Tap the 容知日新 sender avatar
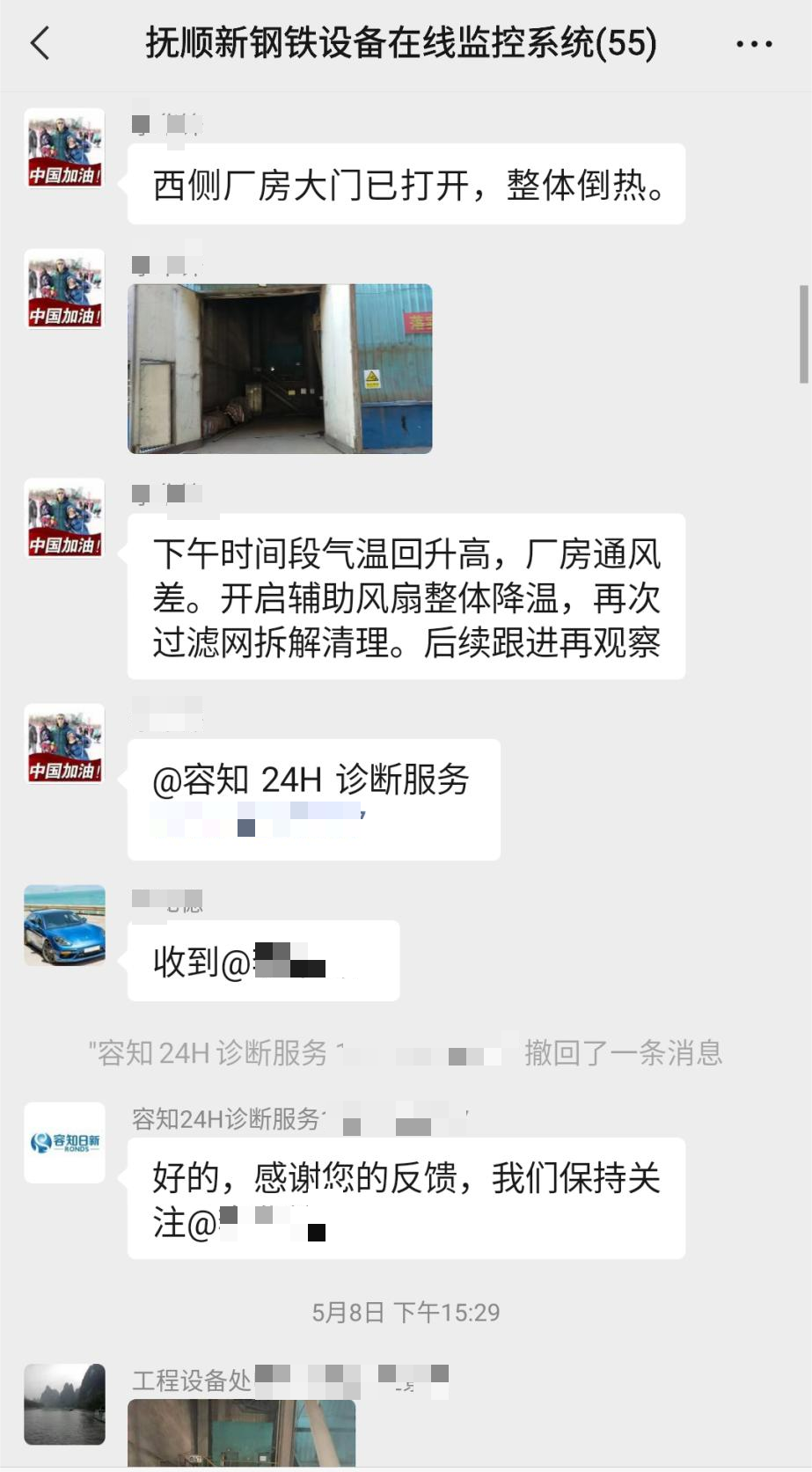 tap(64, 1142)
